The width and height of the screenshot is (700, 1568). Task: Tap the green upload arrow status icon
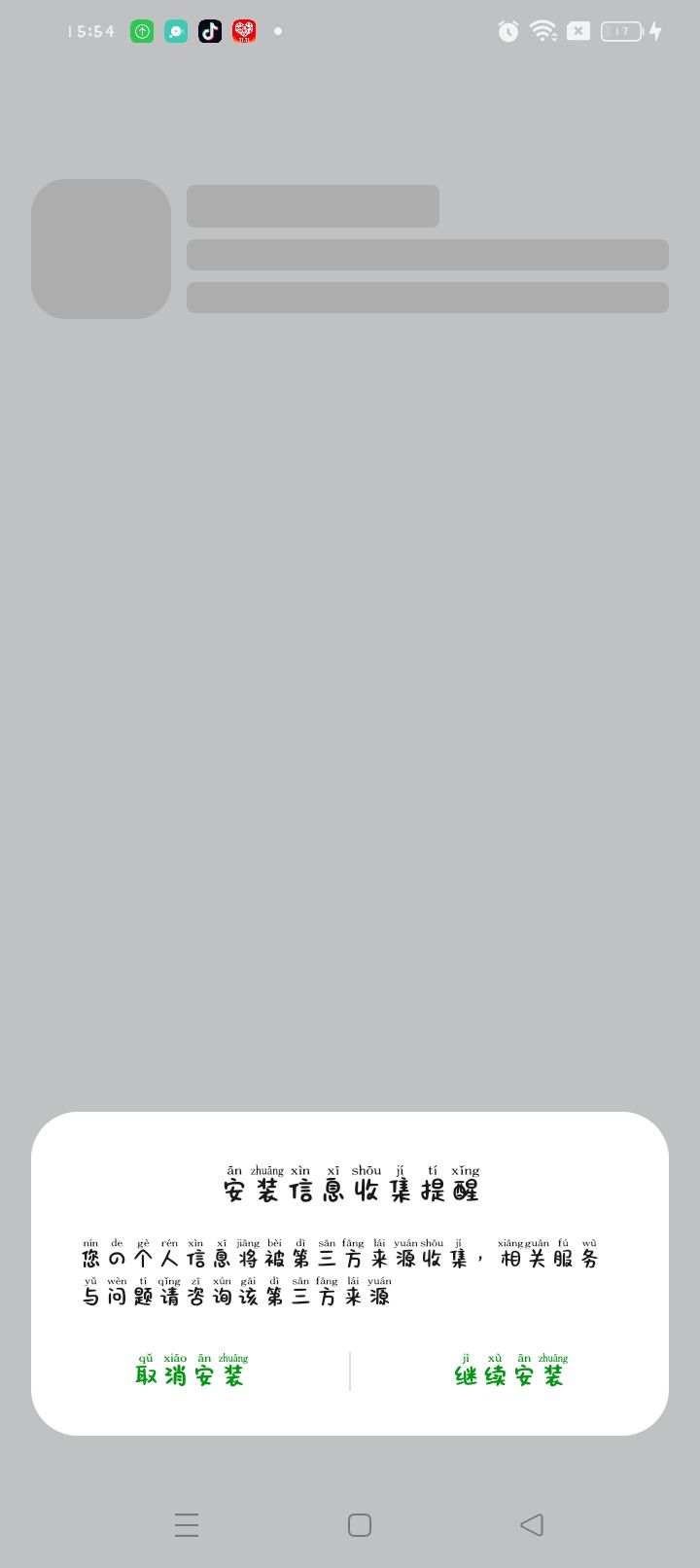click(142, 31)
